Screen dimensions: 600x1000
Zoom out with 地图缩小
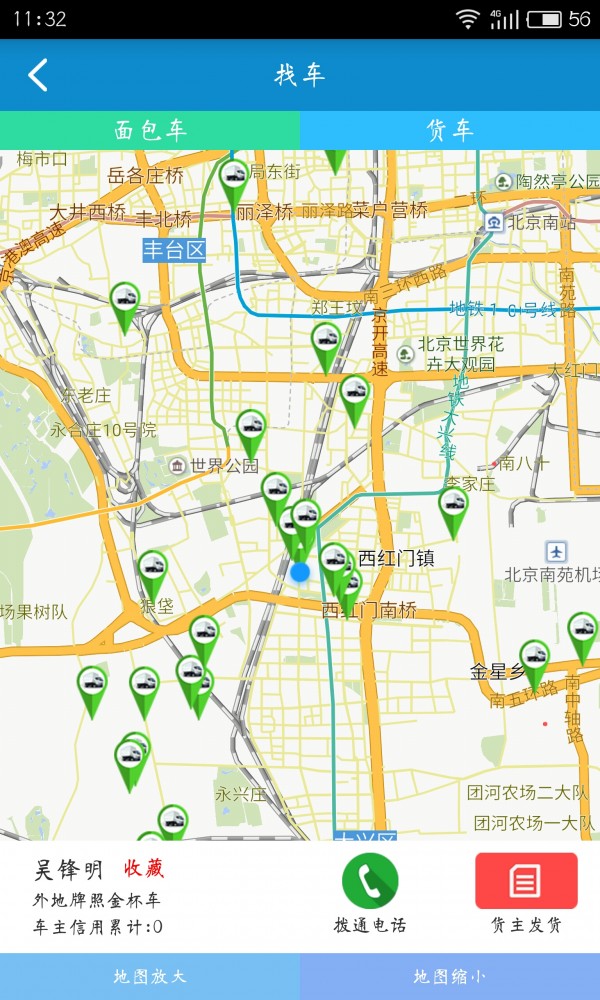[x=450, y=976]
